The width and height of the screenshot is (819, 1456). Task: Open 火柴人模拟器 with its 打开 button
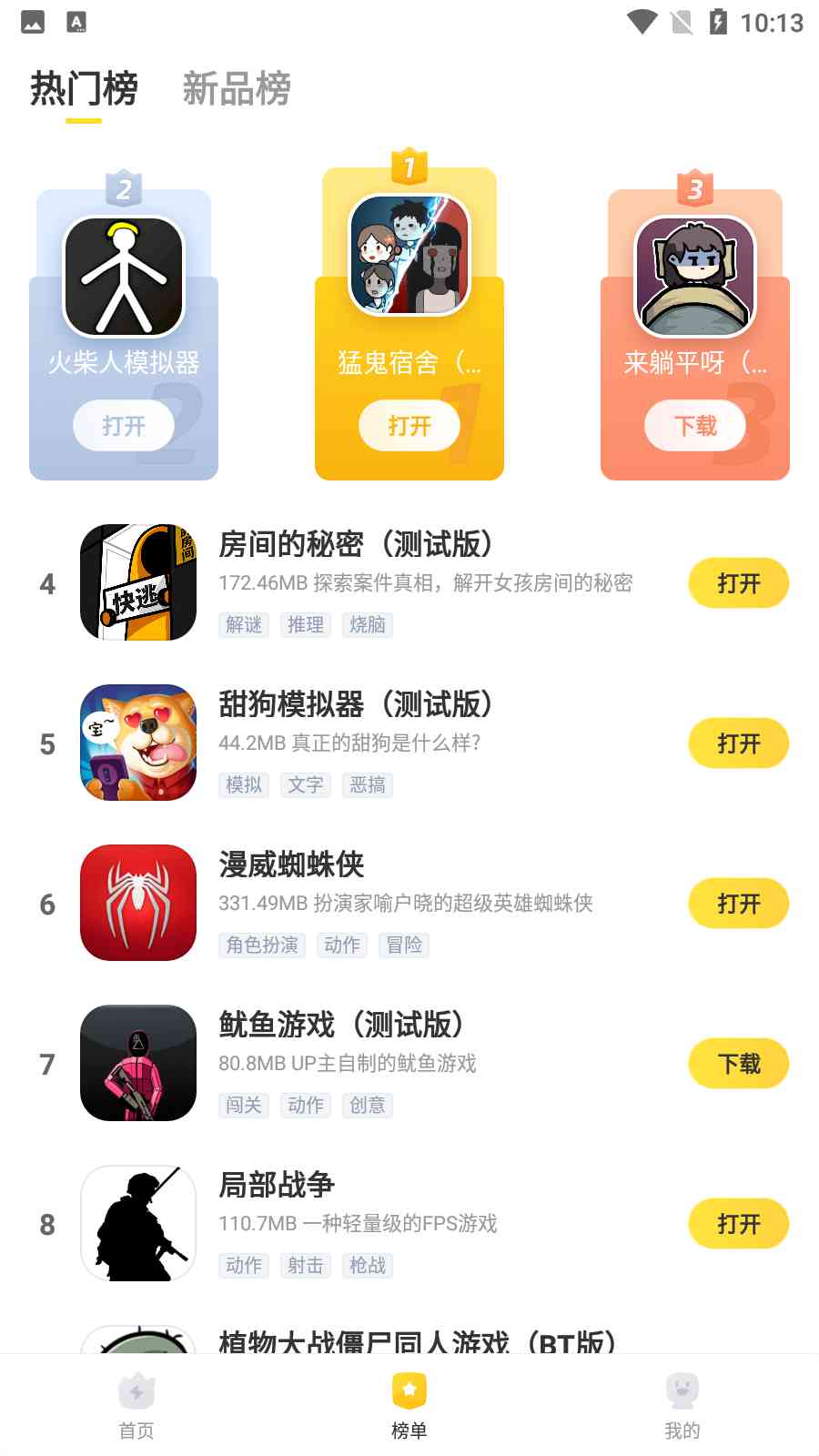124,426
